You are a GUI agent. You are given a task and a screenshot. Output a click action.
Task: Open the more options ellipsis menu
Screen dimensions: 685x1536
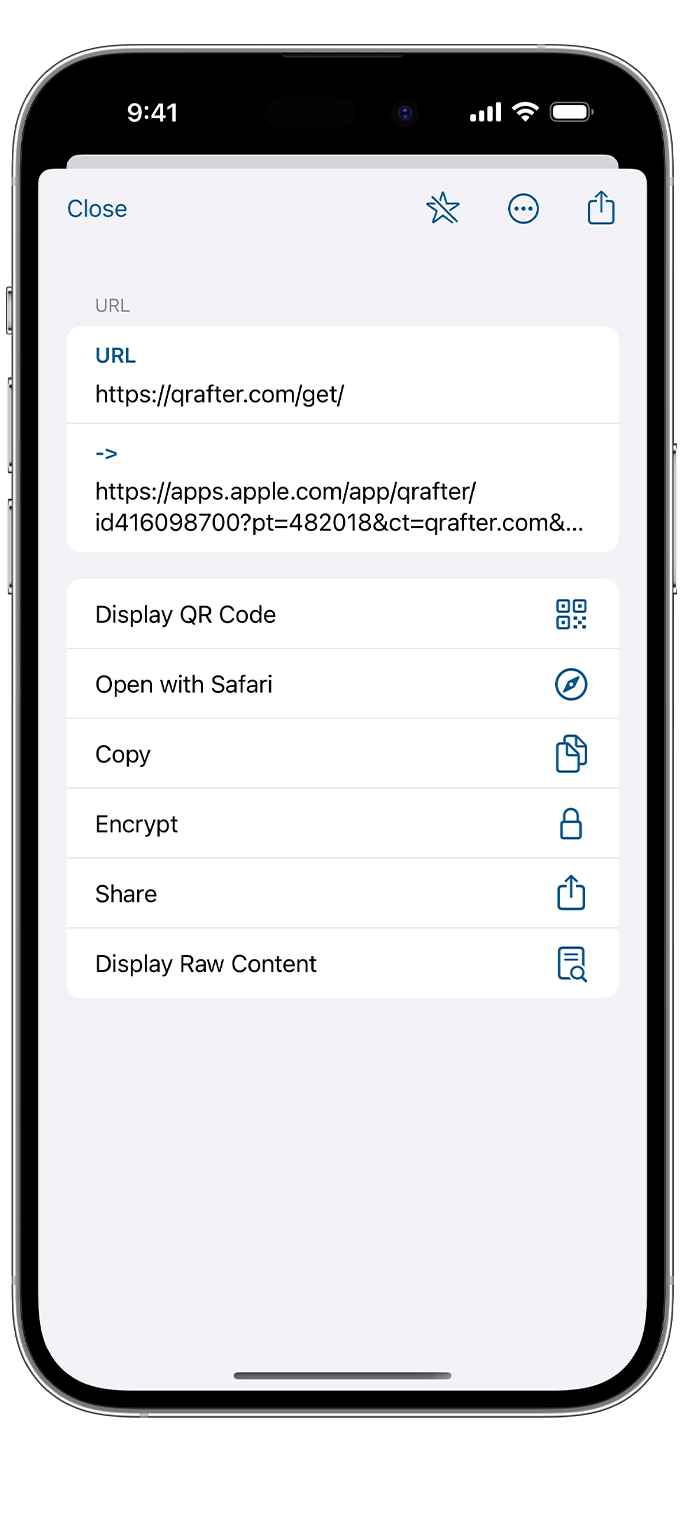(x=523, y=209)
